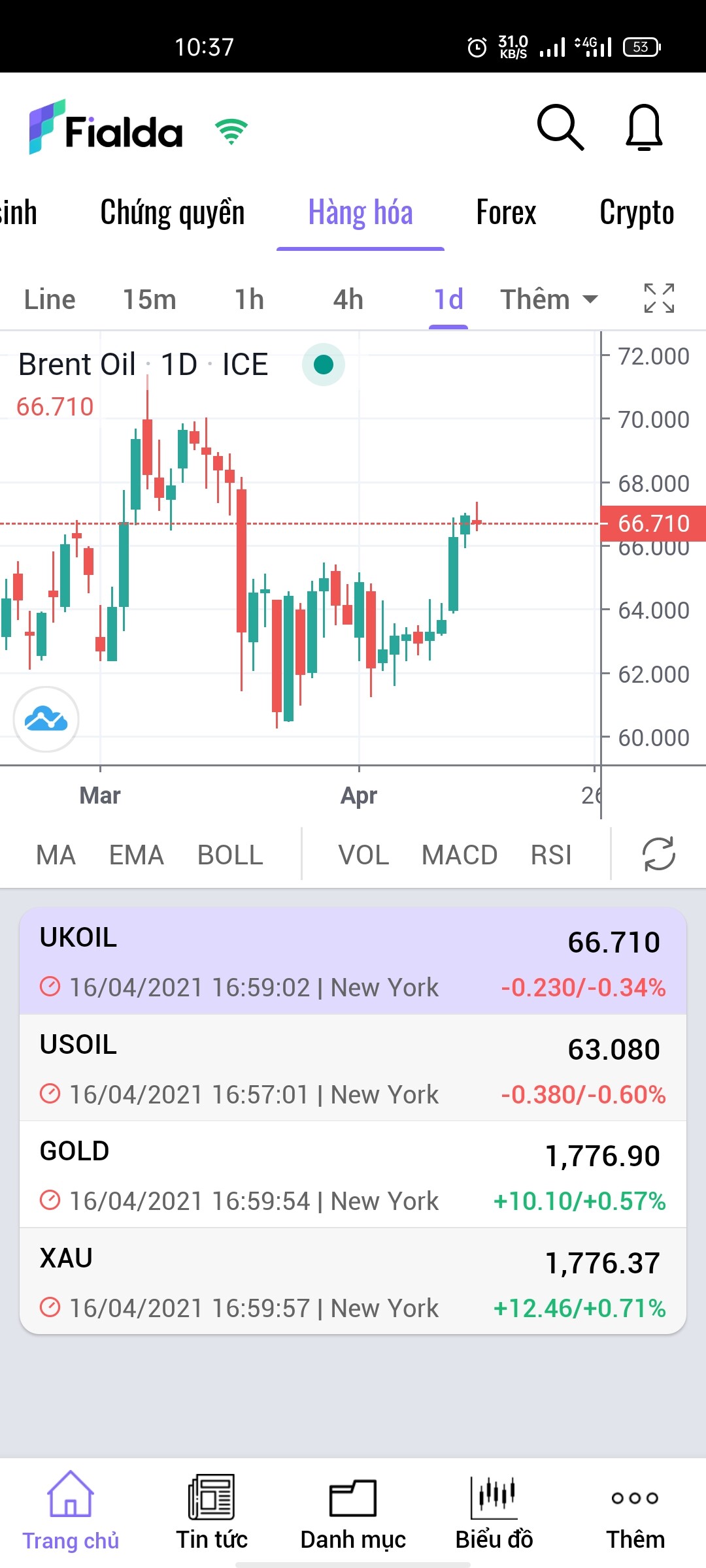Open the GOLD commodity row
706x1568 pixels.
pos(353,1175)
